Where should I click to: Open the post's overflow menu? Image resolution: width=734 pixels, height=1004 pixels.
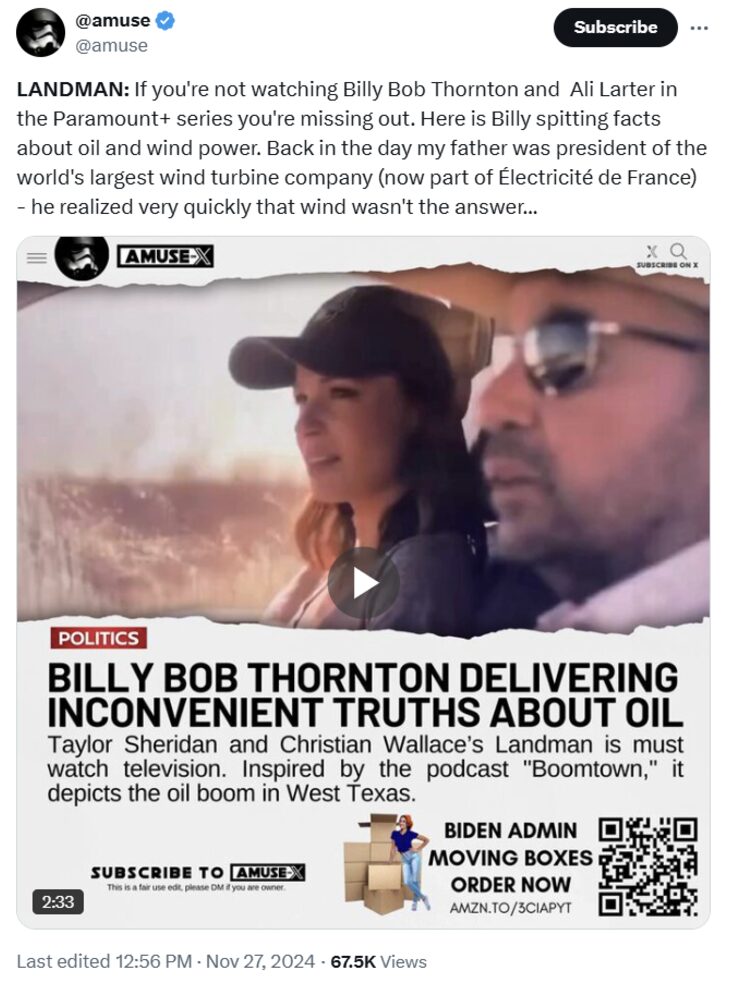coord(699,28)
